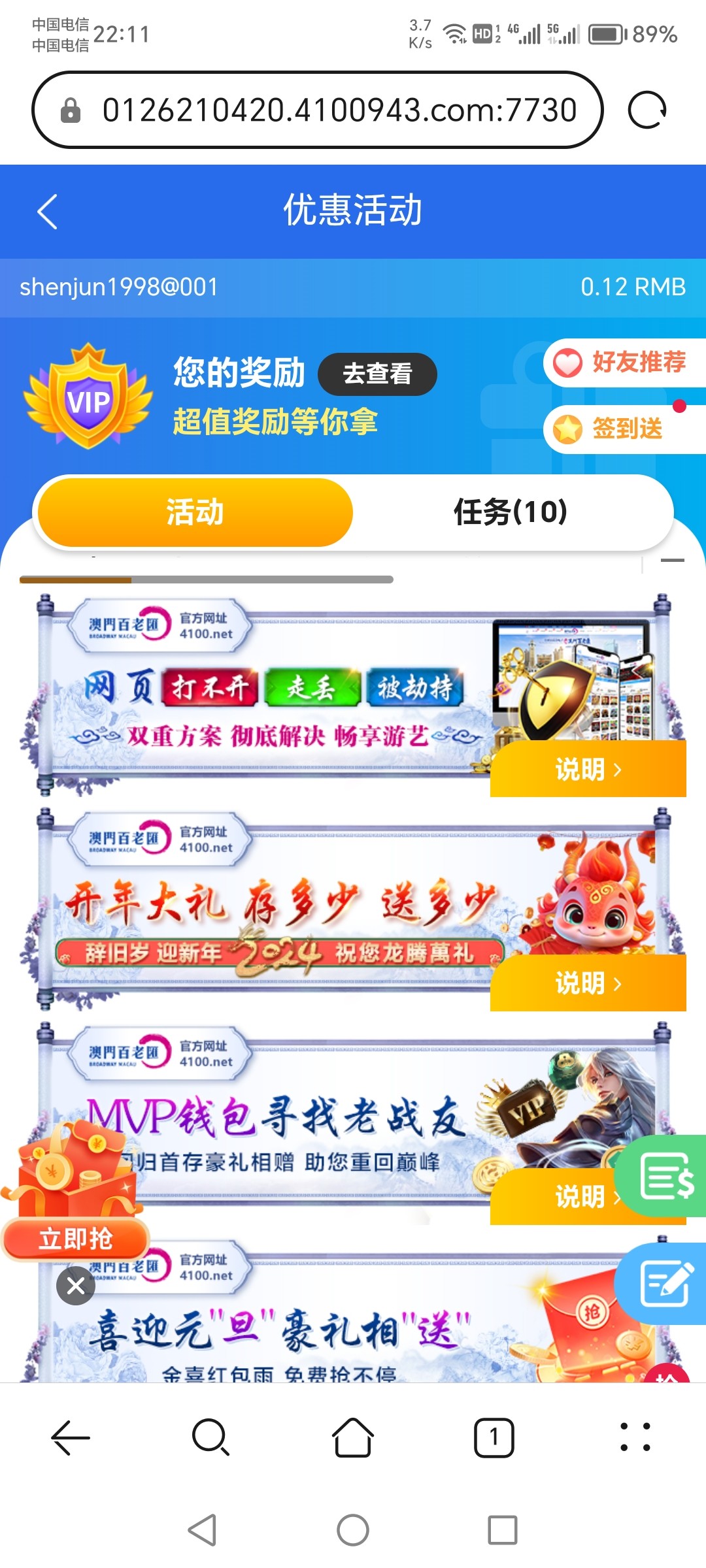This screenshot has height=1568, width=706.
Task: Open 说明 on the 开年大礼 banner
Action: [587, 984]
